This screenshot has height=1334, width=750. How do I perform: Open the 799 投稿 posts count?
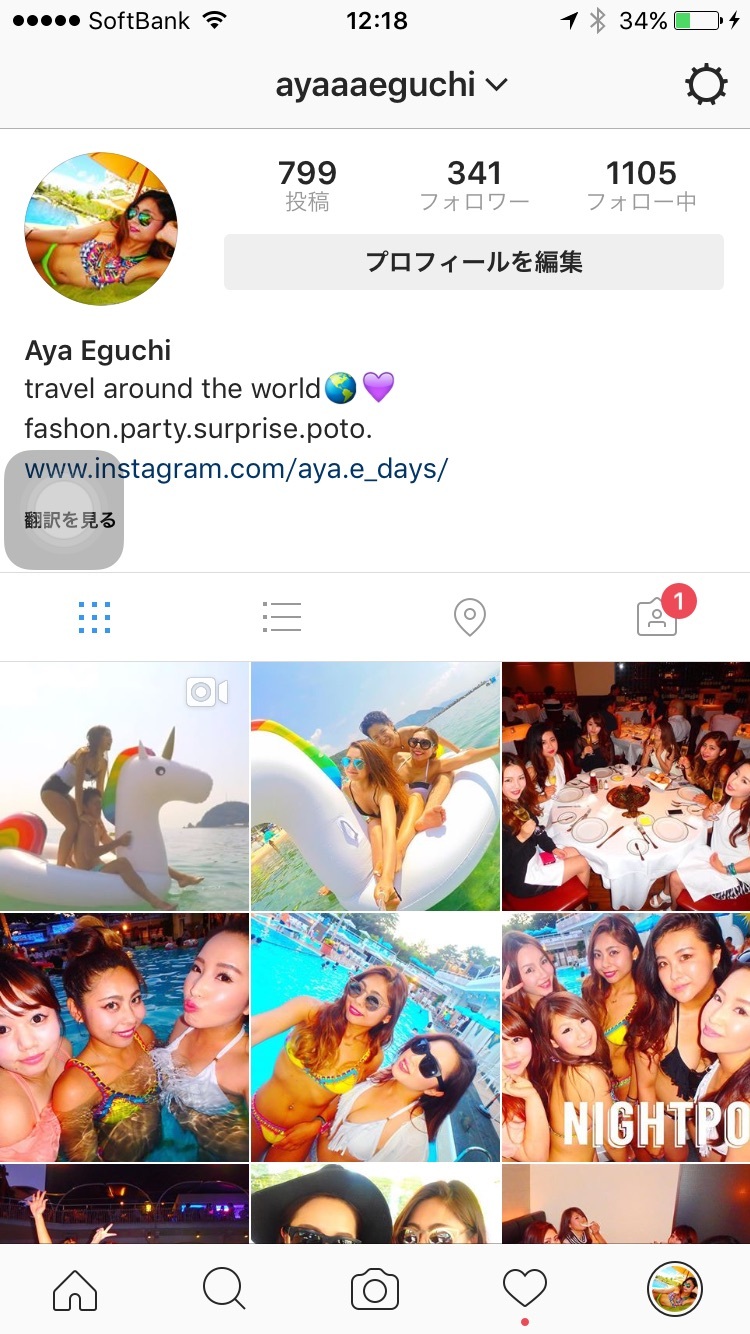click(x=307, y=186)
